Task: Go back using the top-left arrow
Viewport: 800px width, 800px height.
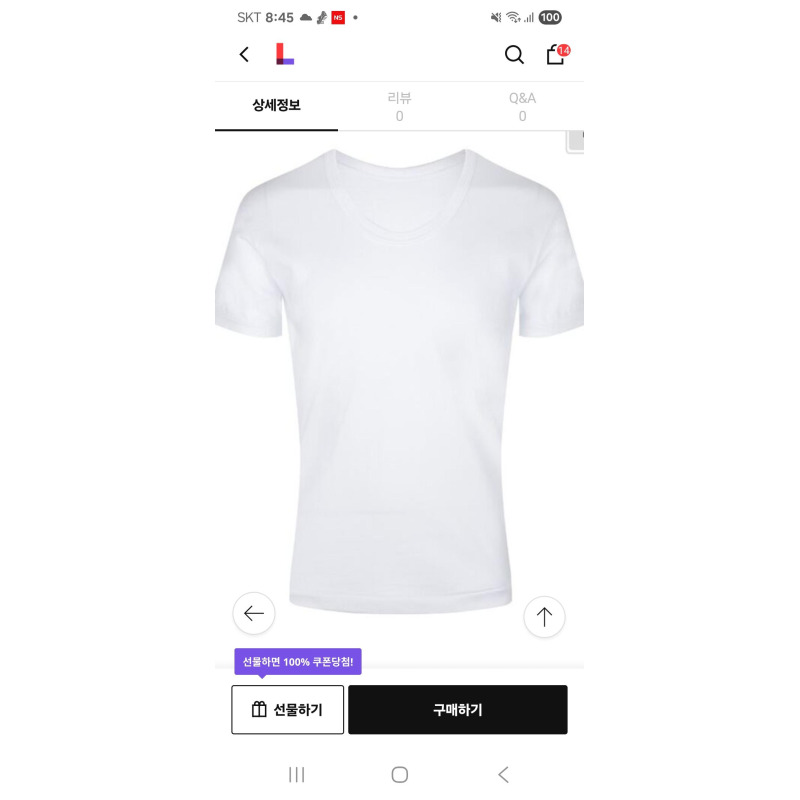Action: pos(244,55)
